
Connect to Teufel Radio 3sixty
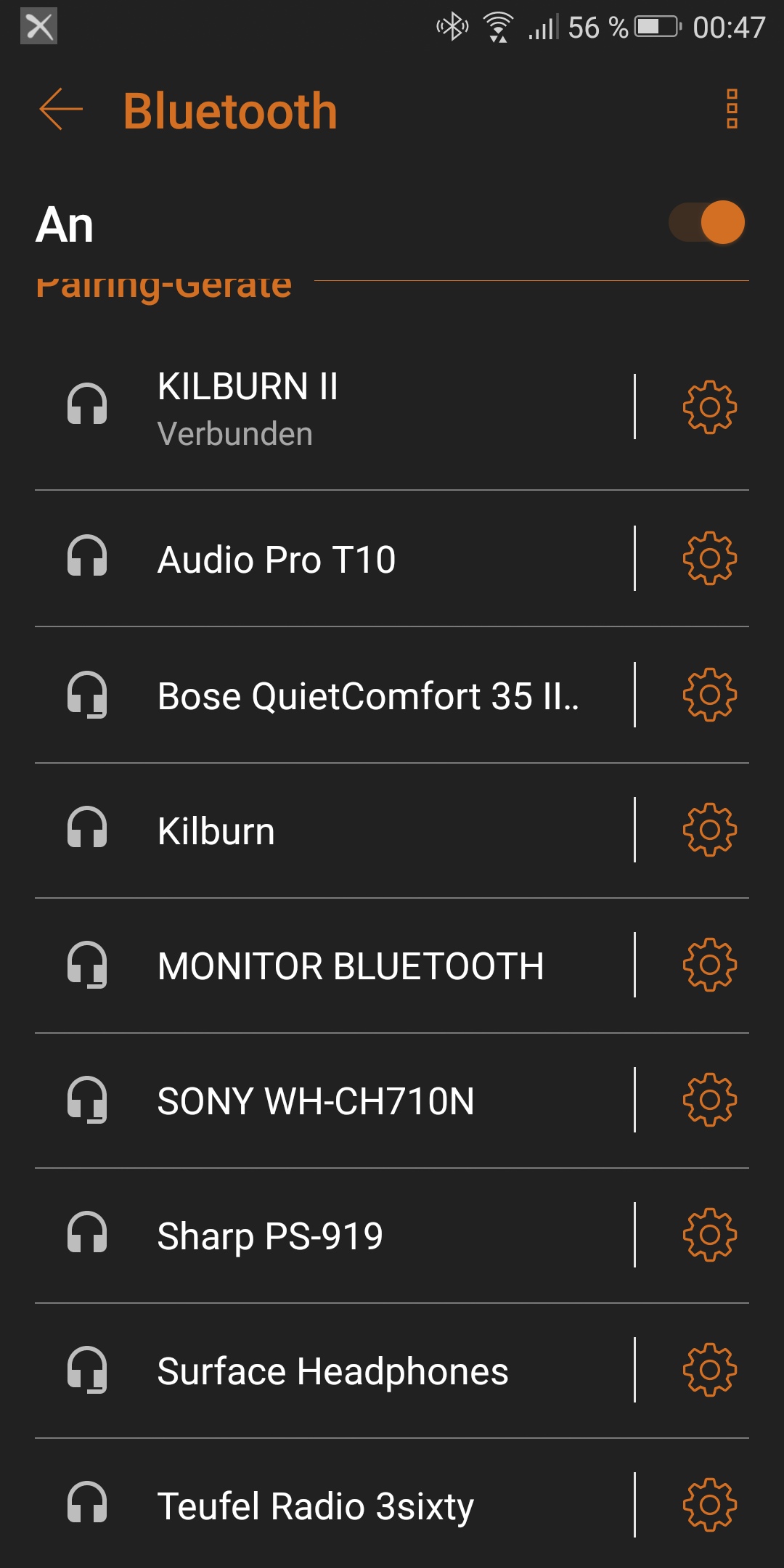[x=327, y=1506]
